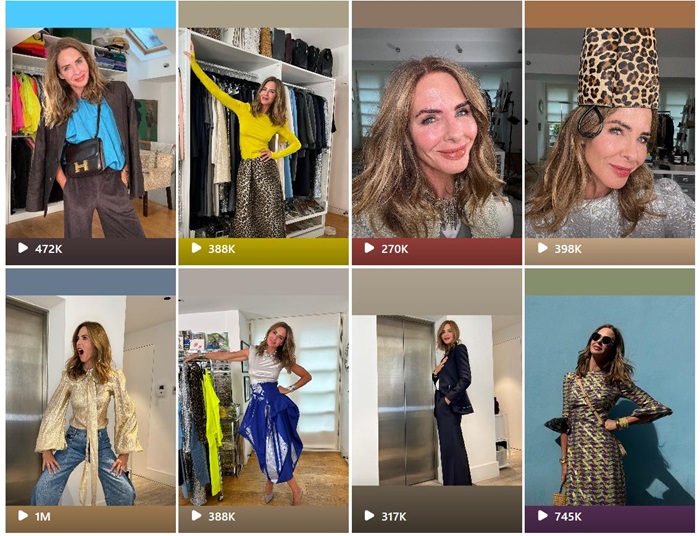
Task: Open the close-up selfie video with 270K views
Action: (436, 135)
